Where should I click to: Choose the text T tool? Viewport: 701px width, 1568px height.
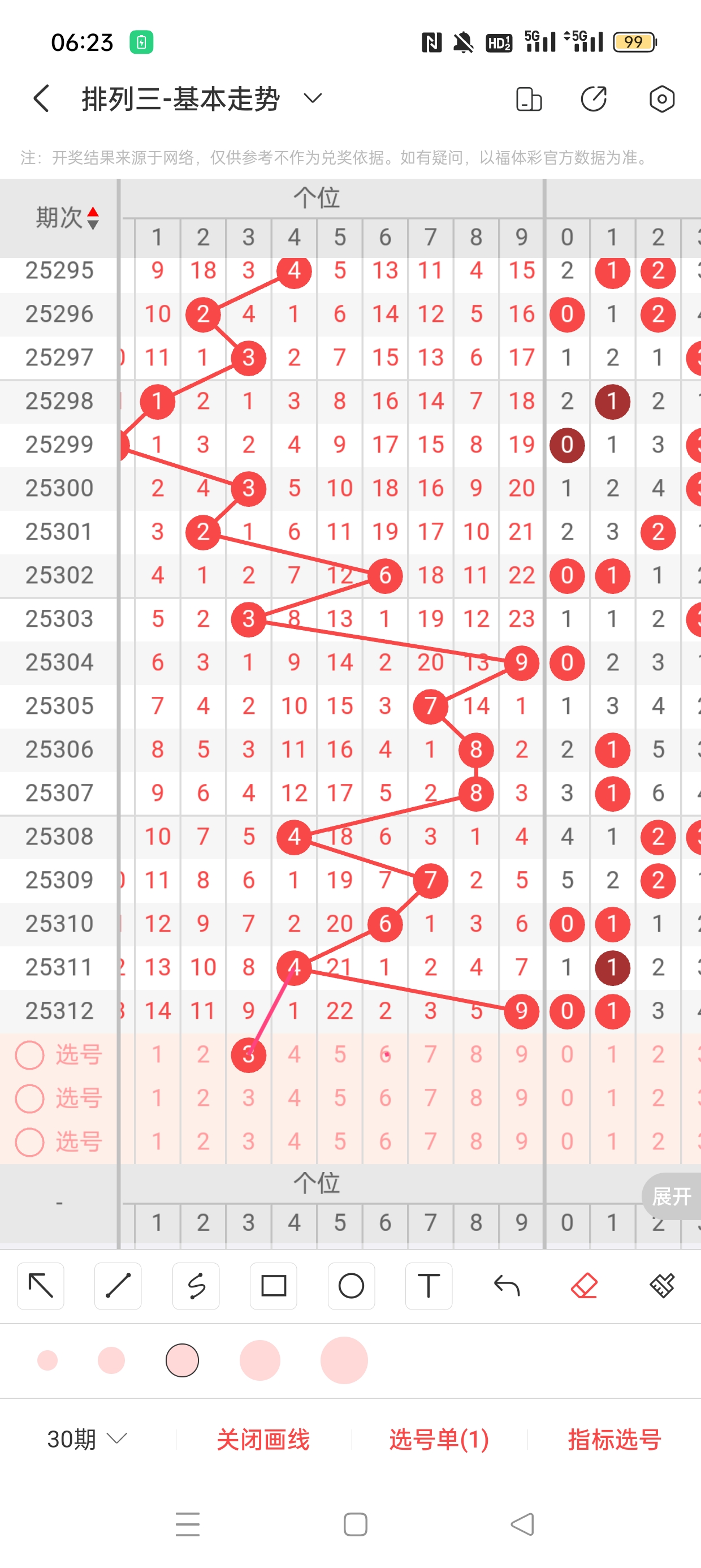point(429,1286)
